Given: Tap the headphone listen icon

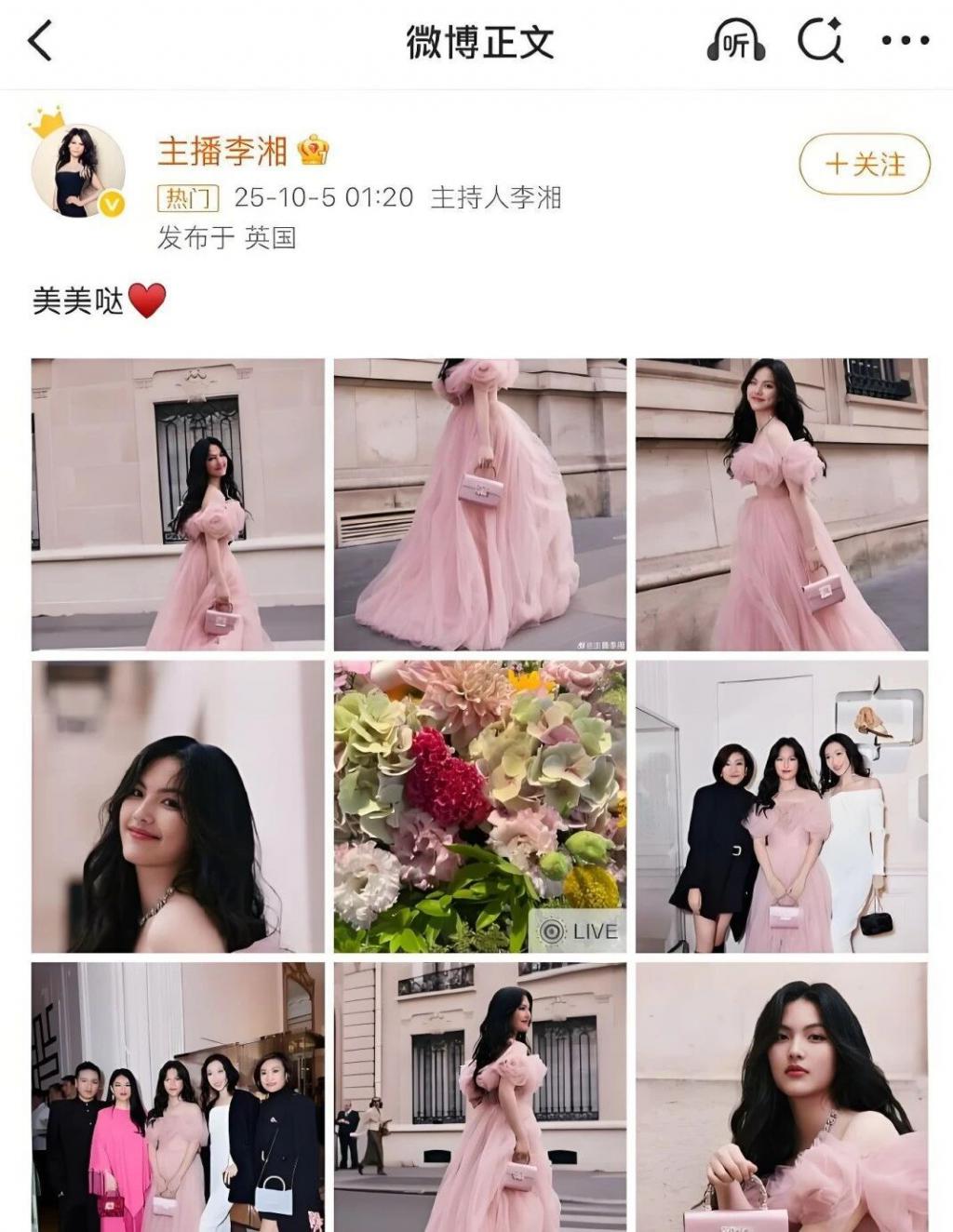Looking at the screenshot, I should click(x=735, y=42).
